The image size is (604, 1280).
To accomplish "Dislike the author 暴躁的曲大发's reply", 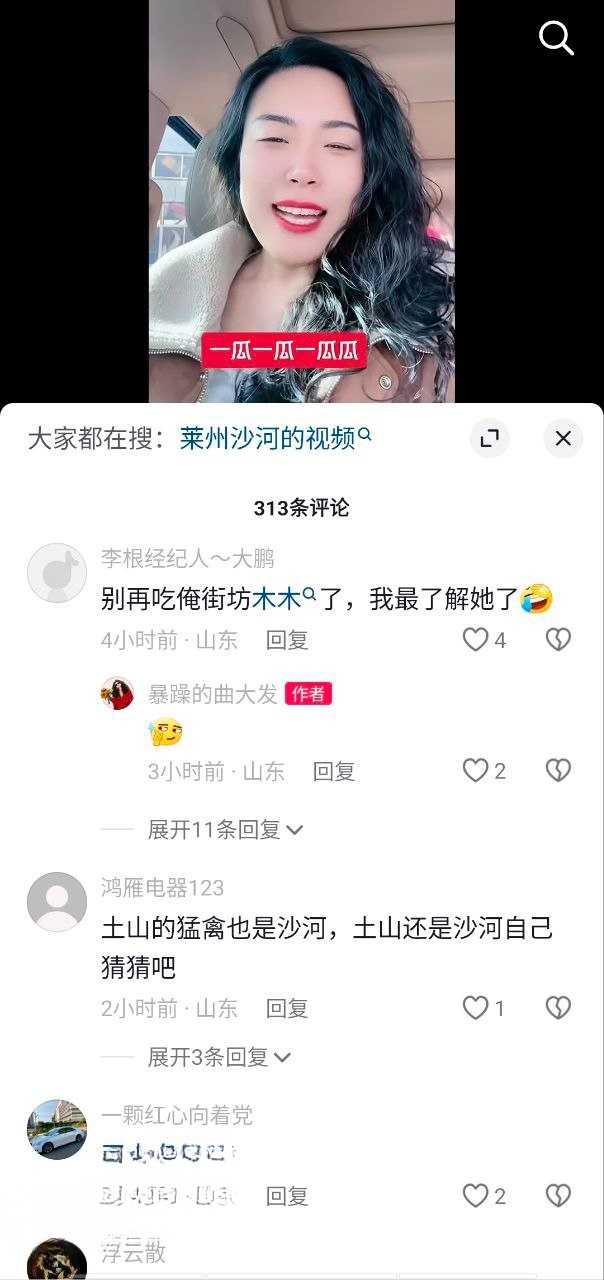I will pos(558,770).
